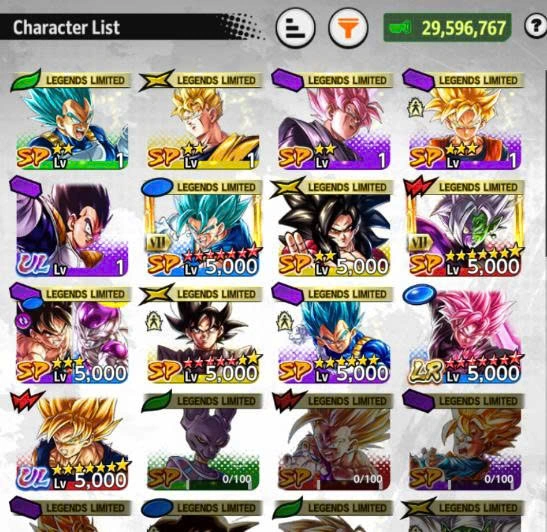Open the red Super Saiyan 3 0/100 card
The height and width of the screenshot is (532, 547).
[333, 442]
